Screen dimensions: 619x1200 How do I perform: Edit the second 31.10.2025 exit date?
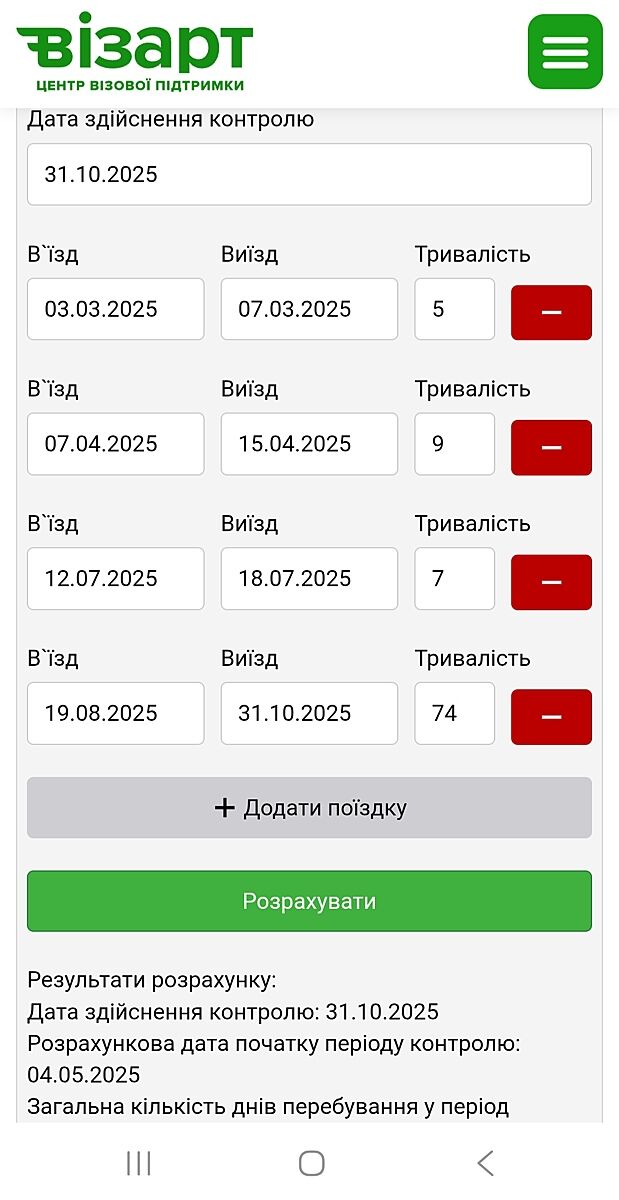click(x=309, y=713)
